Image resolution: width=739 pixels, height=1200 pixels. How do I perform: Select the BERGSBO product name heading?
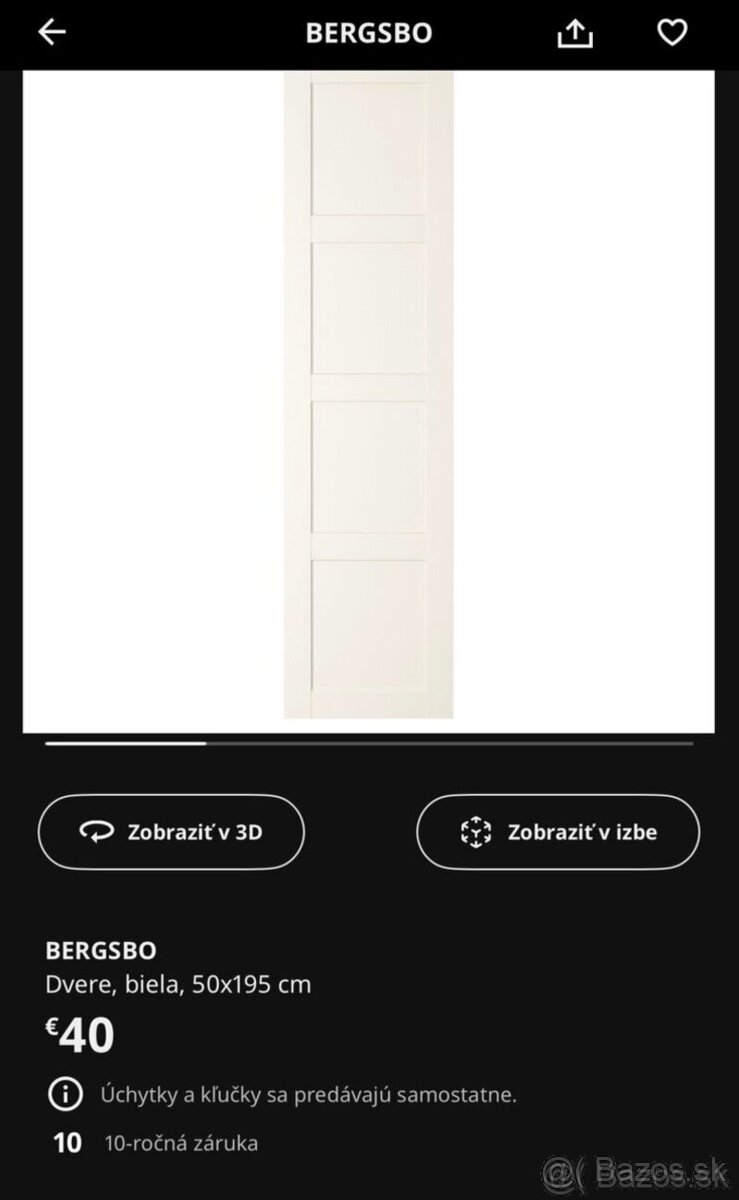point(103,950)
